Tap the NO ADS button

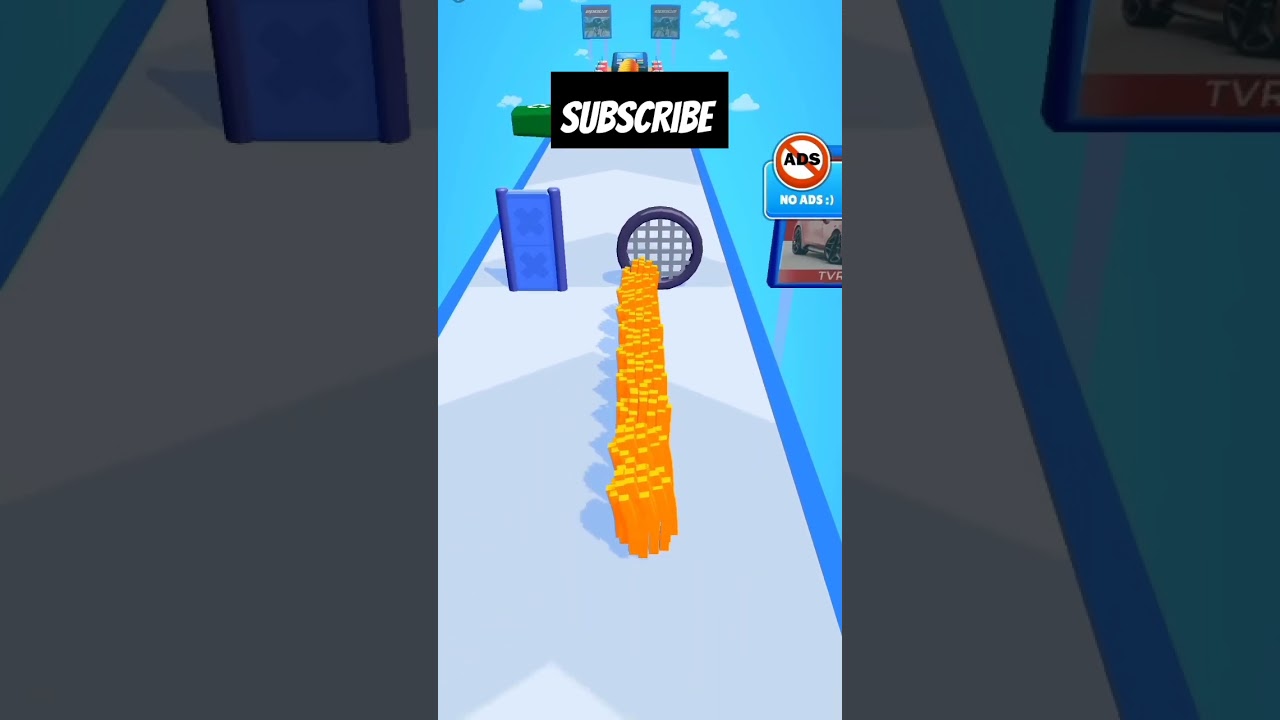coord(804,176)
